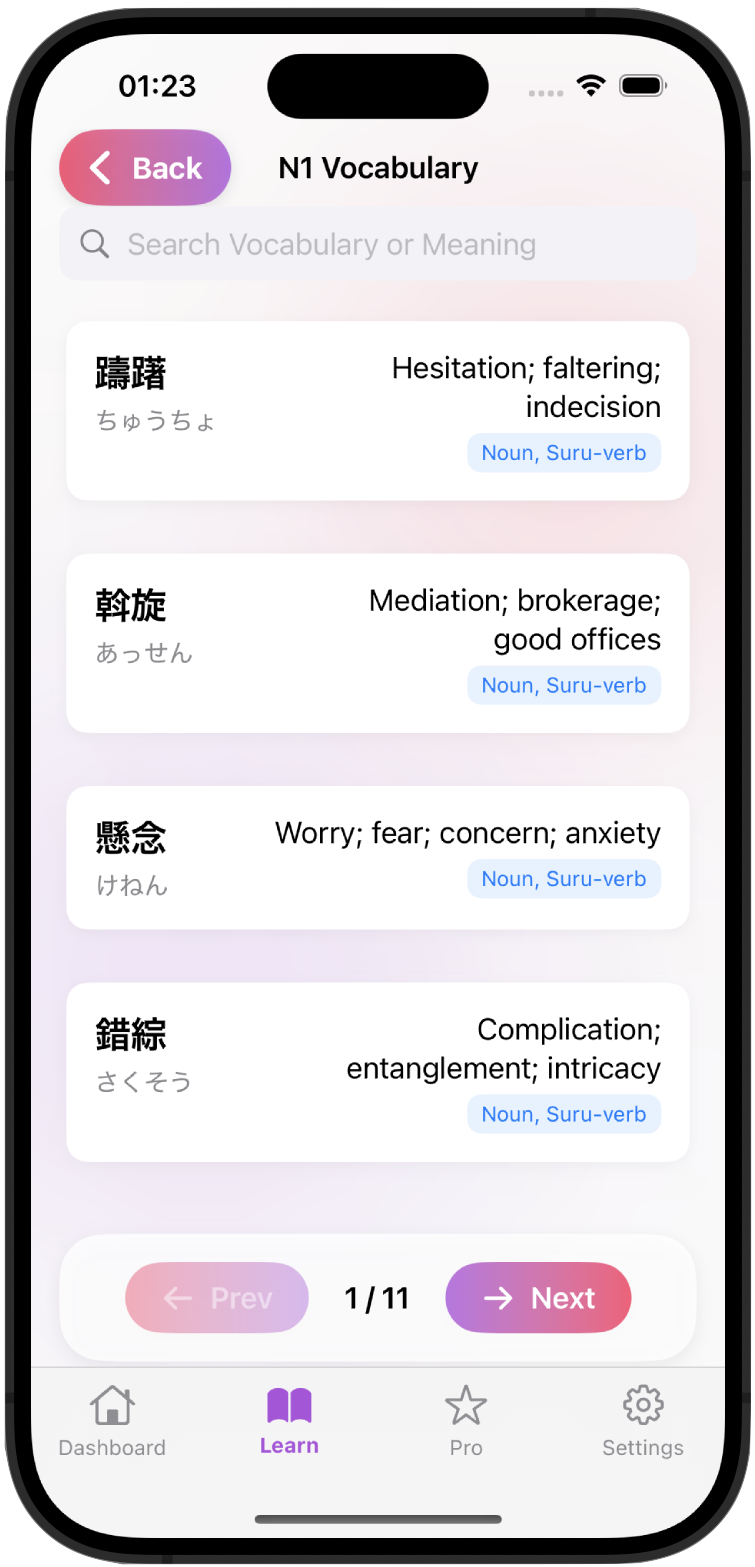Click the 1 / 11 page indicator
Viewport: 755px width, 1567px height.
[374, 1297]
